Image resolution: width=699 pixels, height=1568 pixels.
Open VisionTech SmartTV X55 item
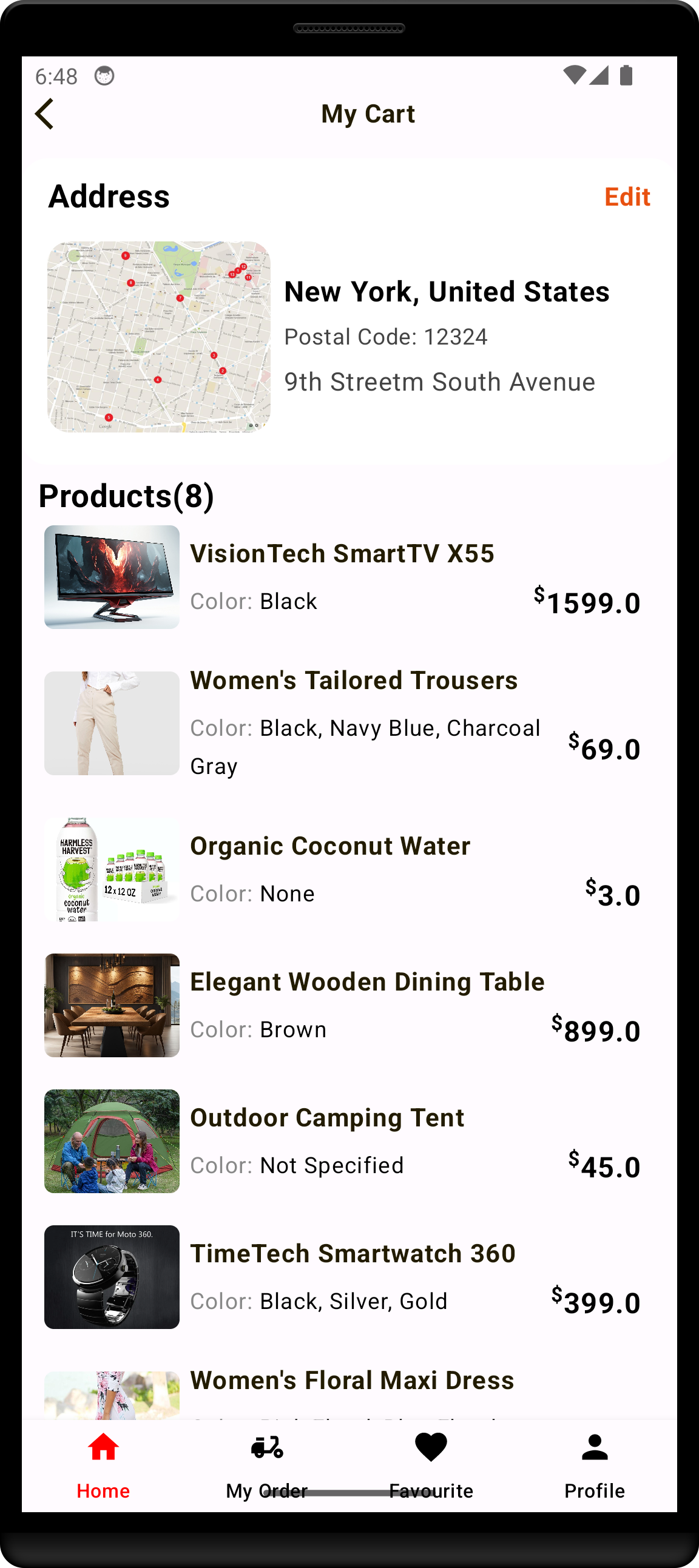tap(342, 577)
